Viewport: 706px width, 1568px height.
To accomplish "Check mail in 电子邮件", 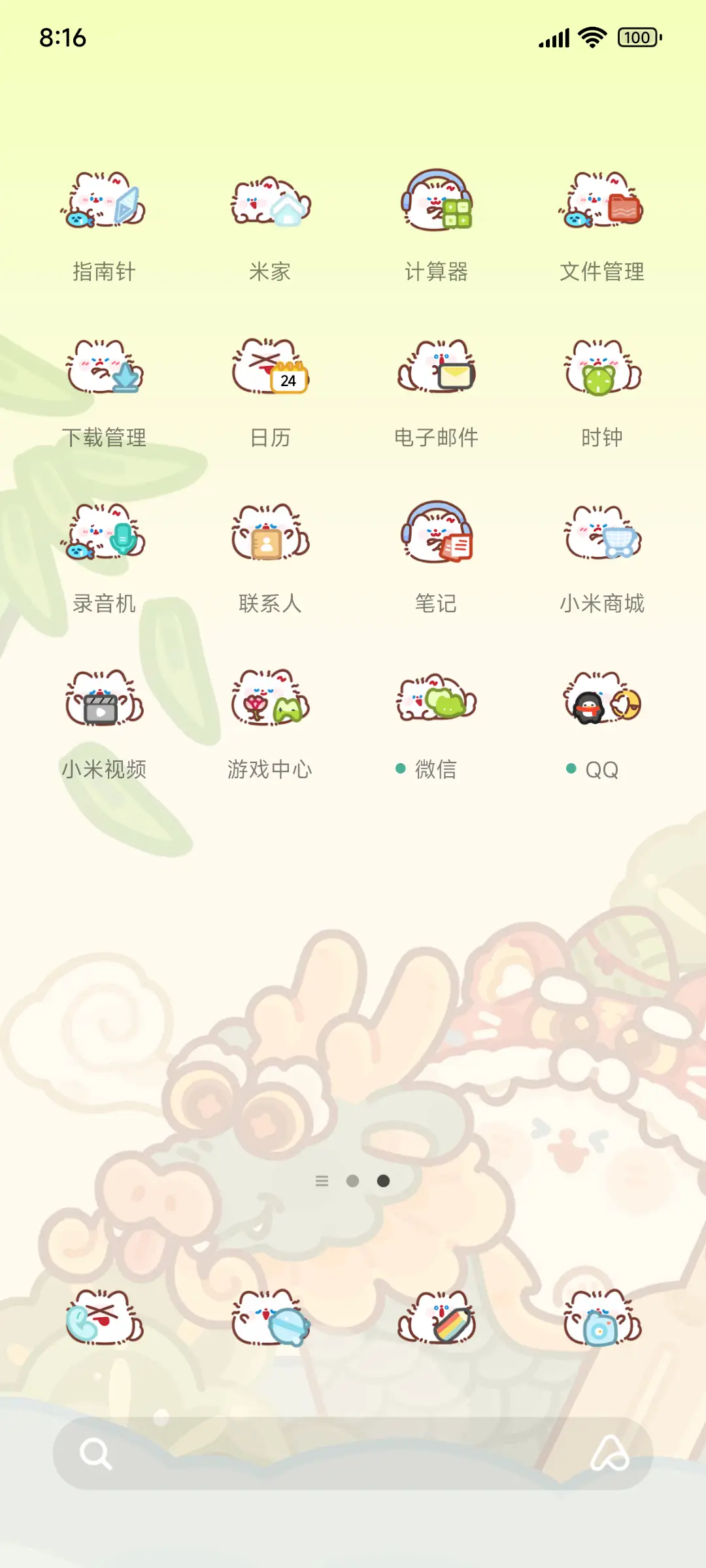I will click(x=436, y=370).
